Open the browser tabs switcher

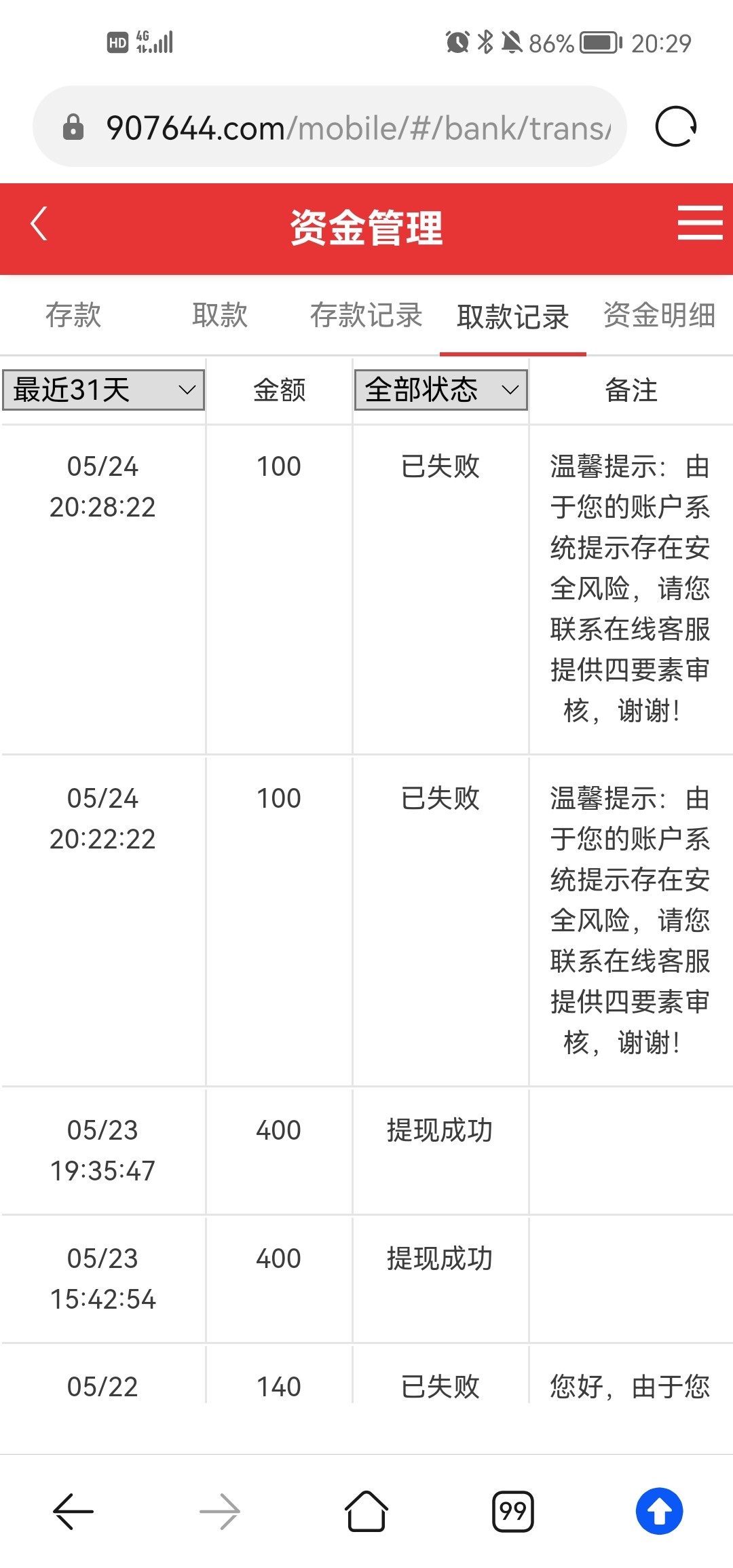click(512, 1511)
